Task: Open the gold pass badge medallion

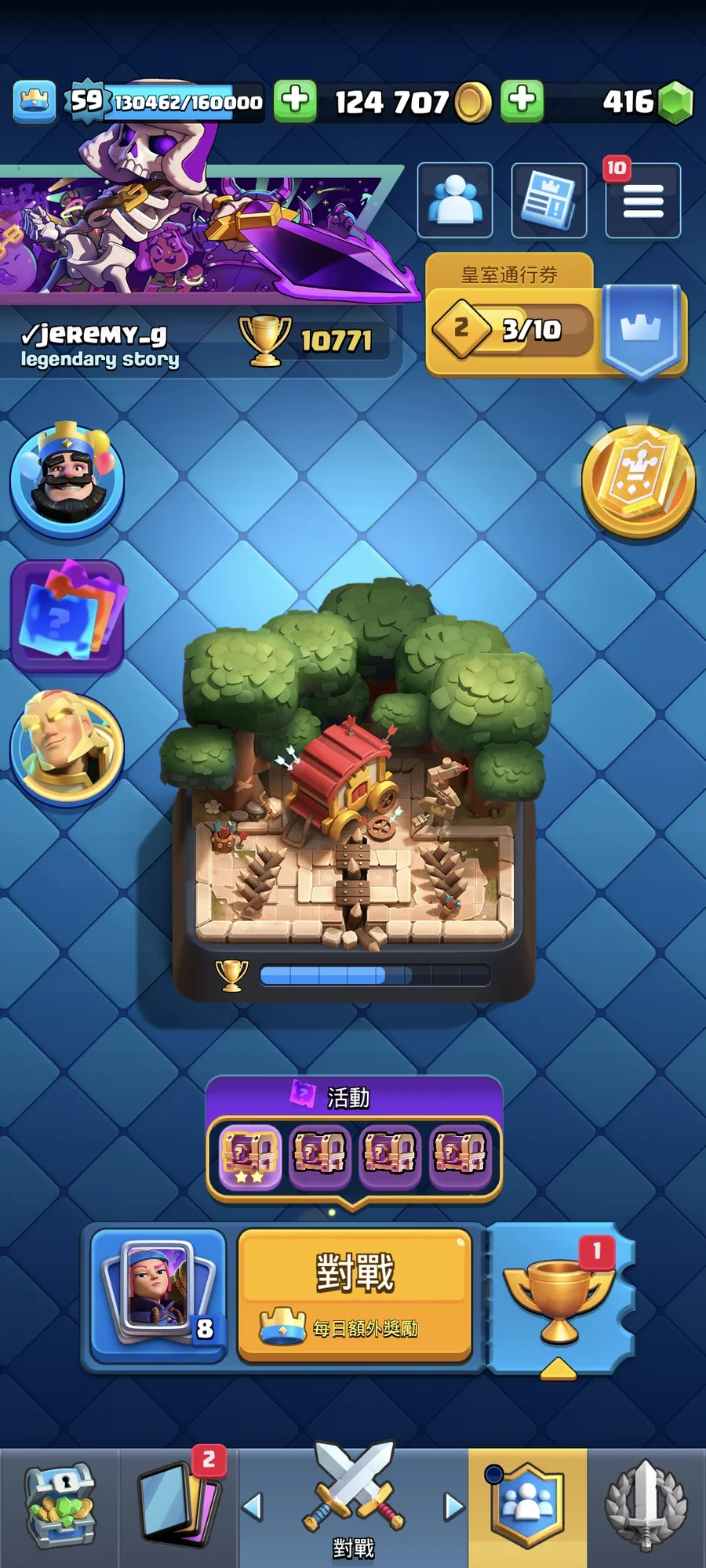Action: click(637, 480)
